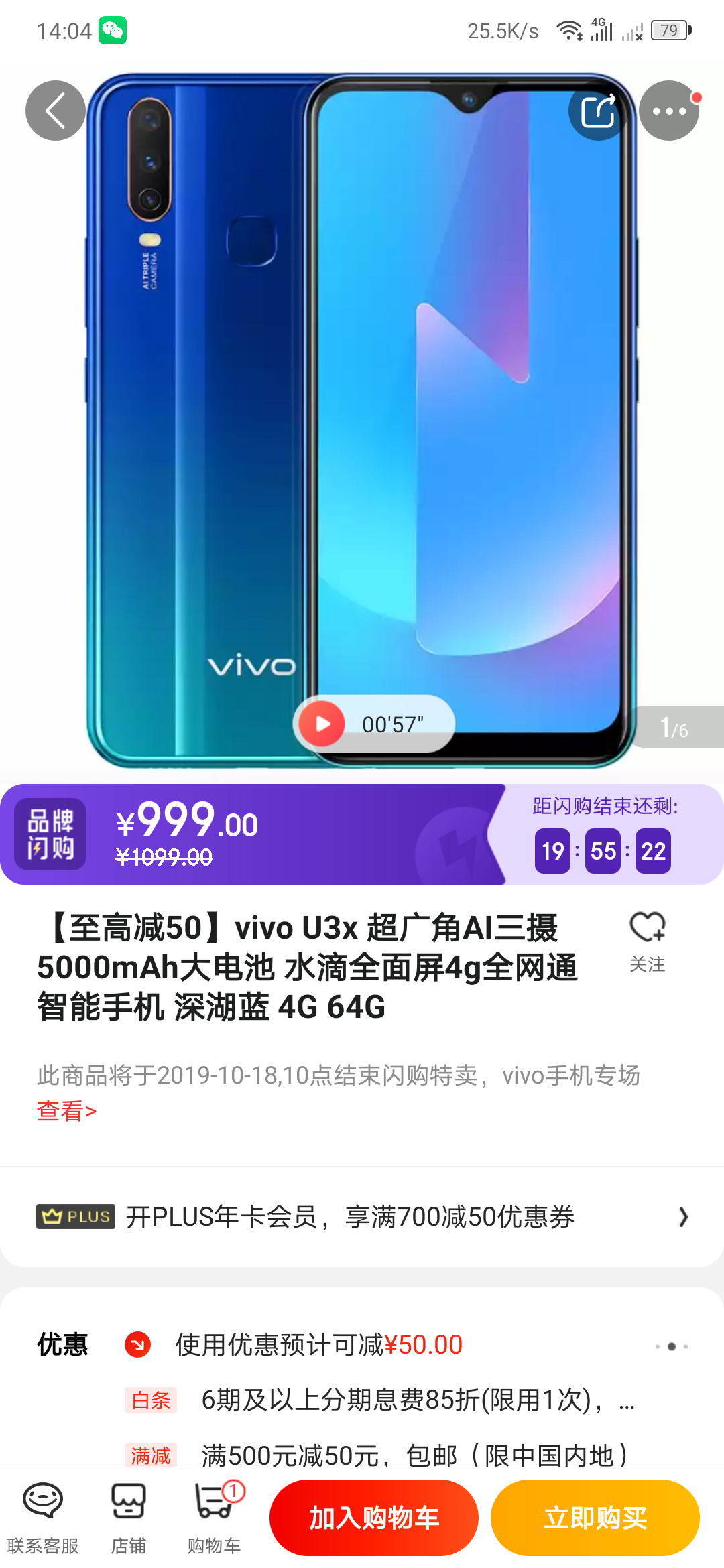Open the PLUS年卡会员 coupon row
The image size is (724, 1568).
(362, 1216)
